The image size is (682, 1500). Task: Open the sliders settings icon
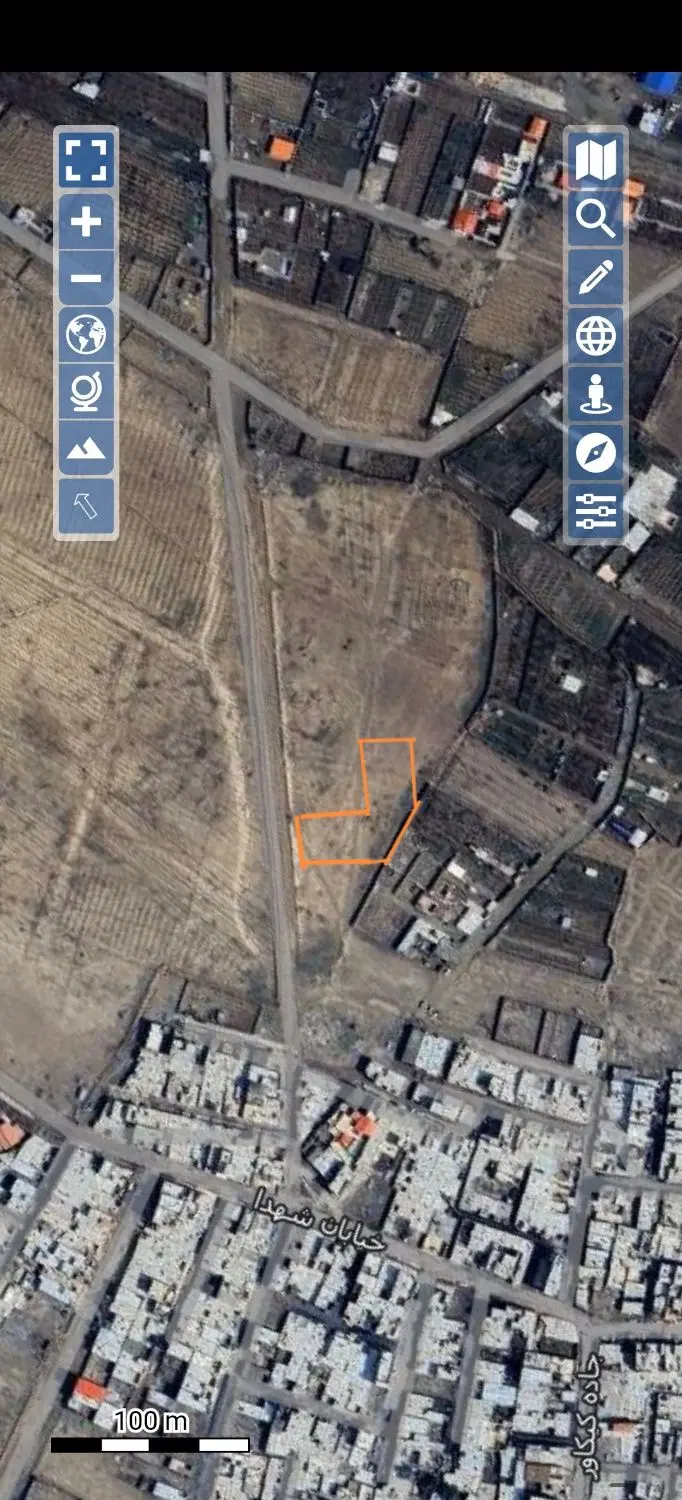(596, 510)
